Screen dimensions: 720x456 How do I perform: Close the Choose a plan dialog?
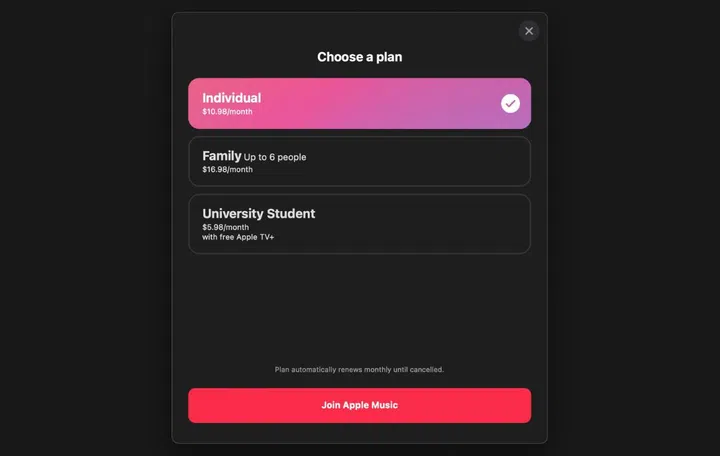529,31
